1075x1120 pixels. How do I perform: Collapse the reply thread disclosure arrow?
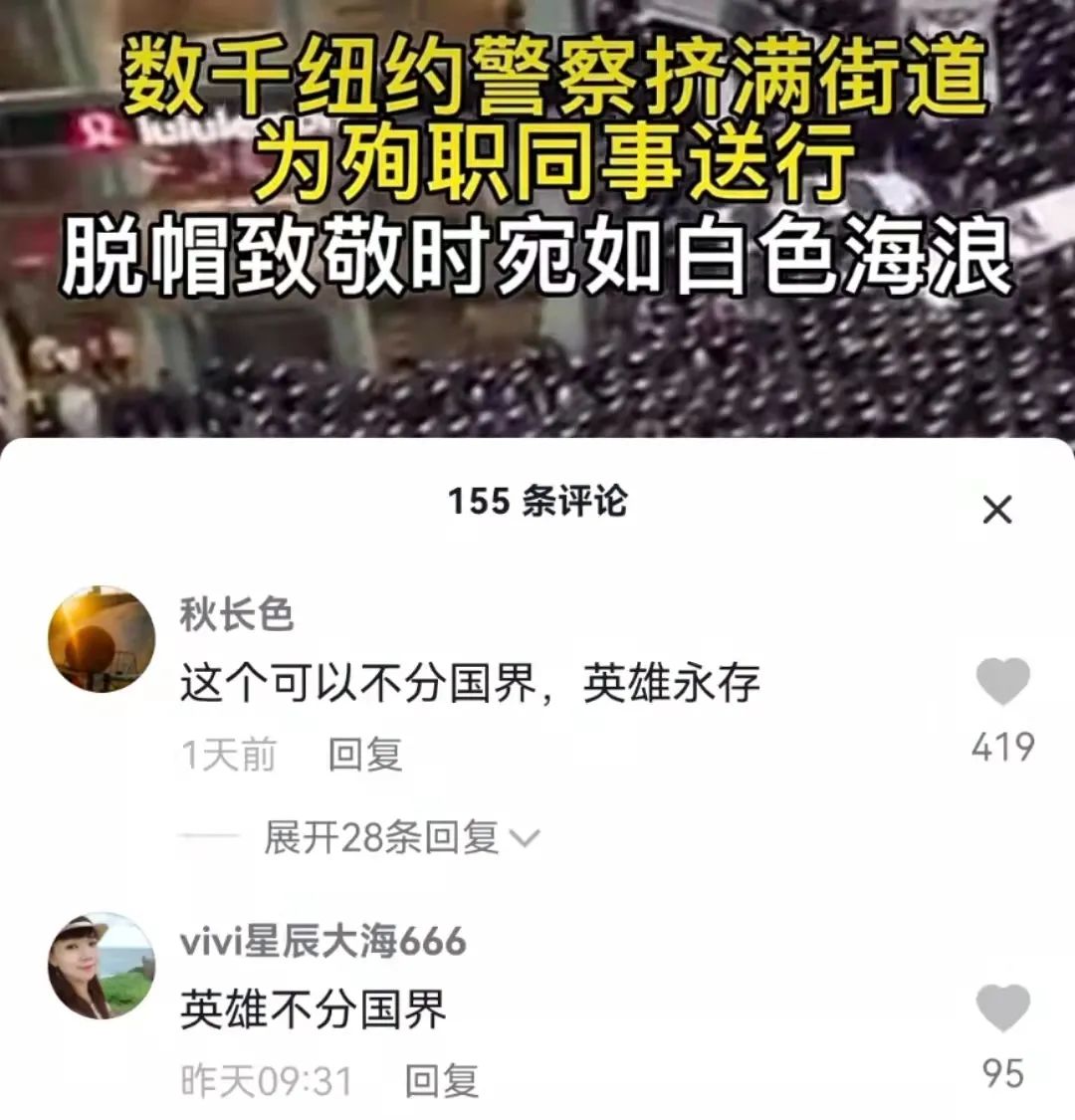525,839
